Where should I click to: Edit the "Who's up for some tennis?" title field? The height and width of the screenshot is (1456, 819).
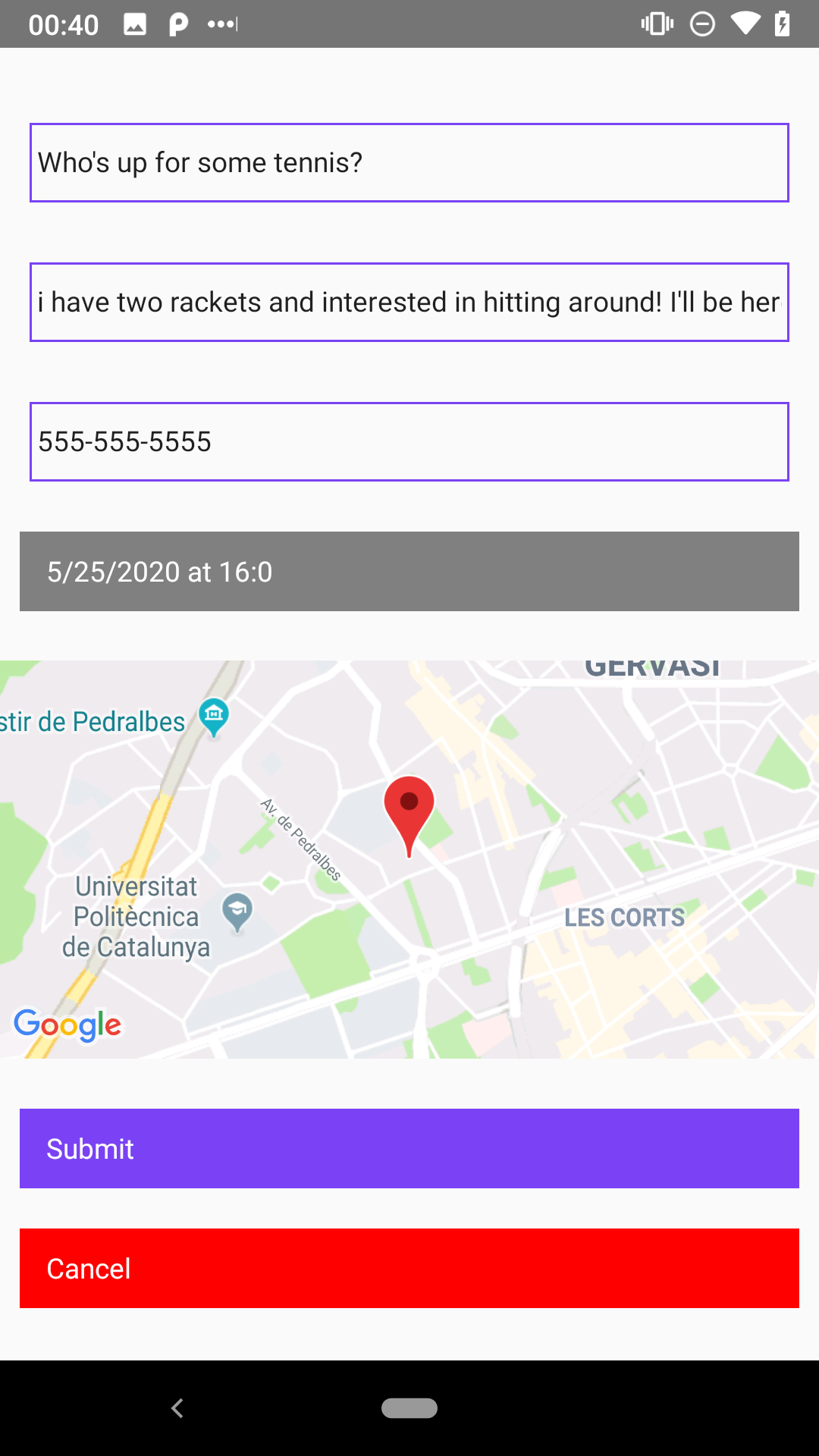tap(409, 163)
